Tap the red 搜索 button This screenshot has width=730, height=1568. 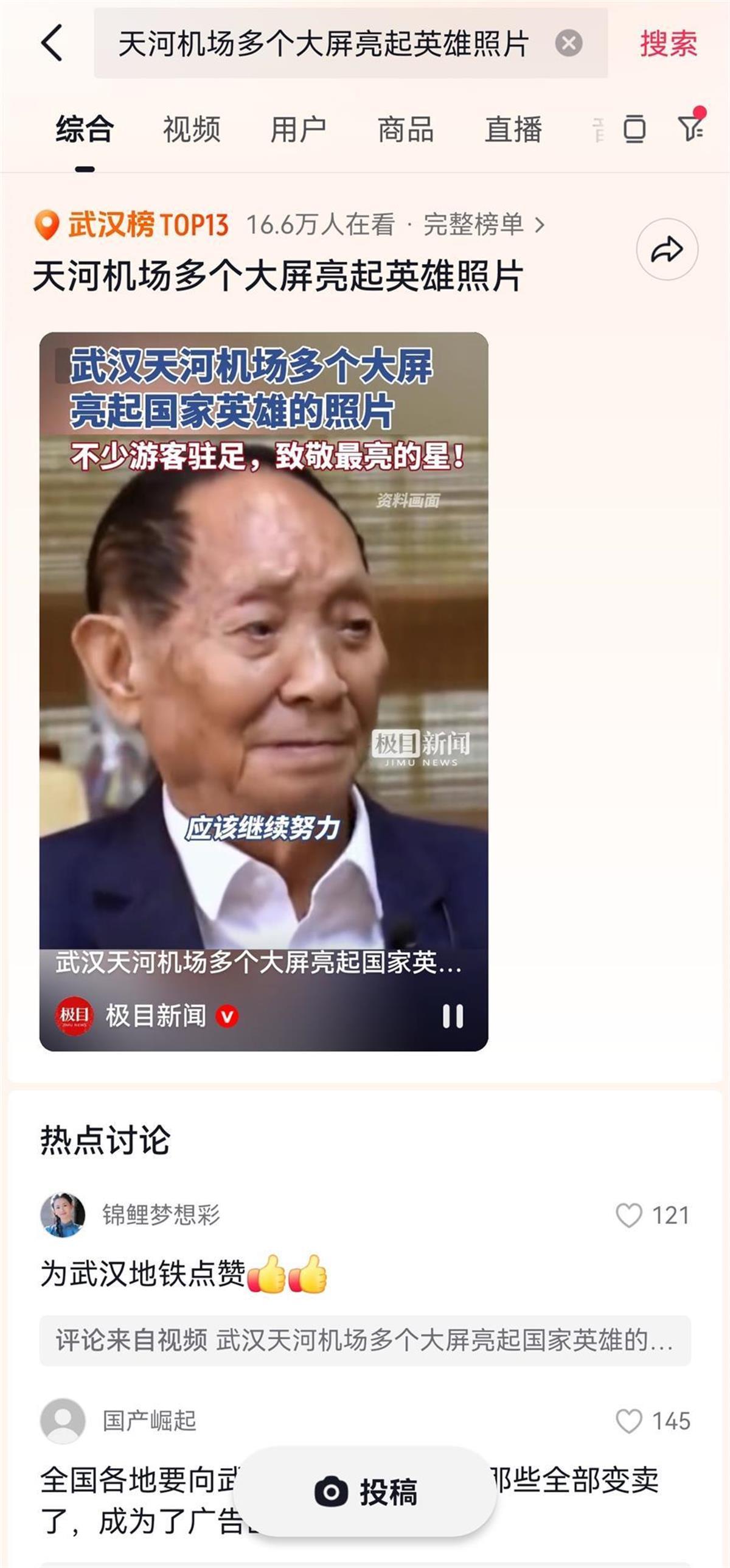pyautogui.click(x=668, y=44)
